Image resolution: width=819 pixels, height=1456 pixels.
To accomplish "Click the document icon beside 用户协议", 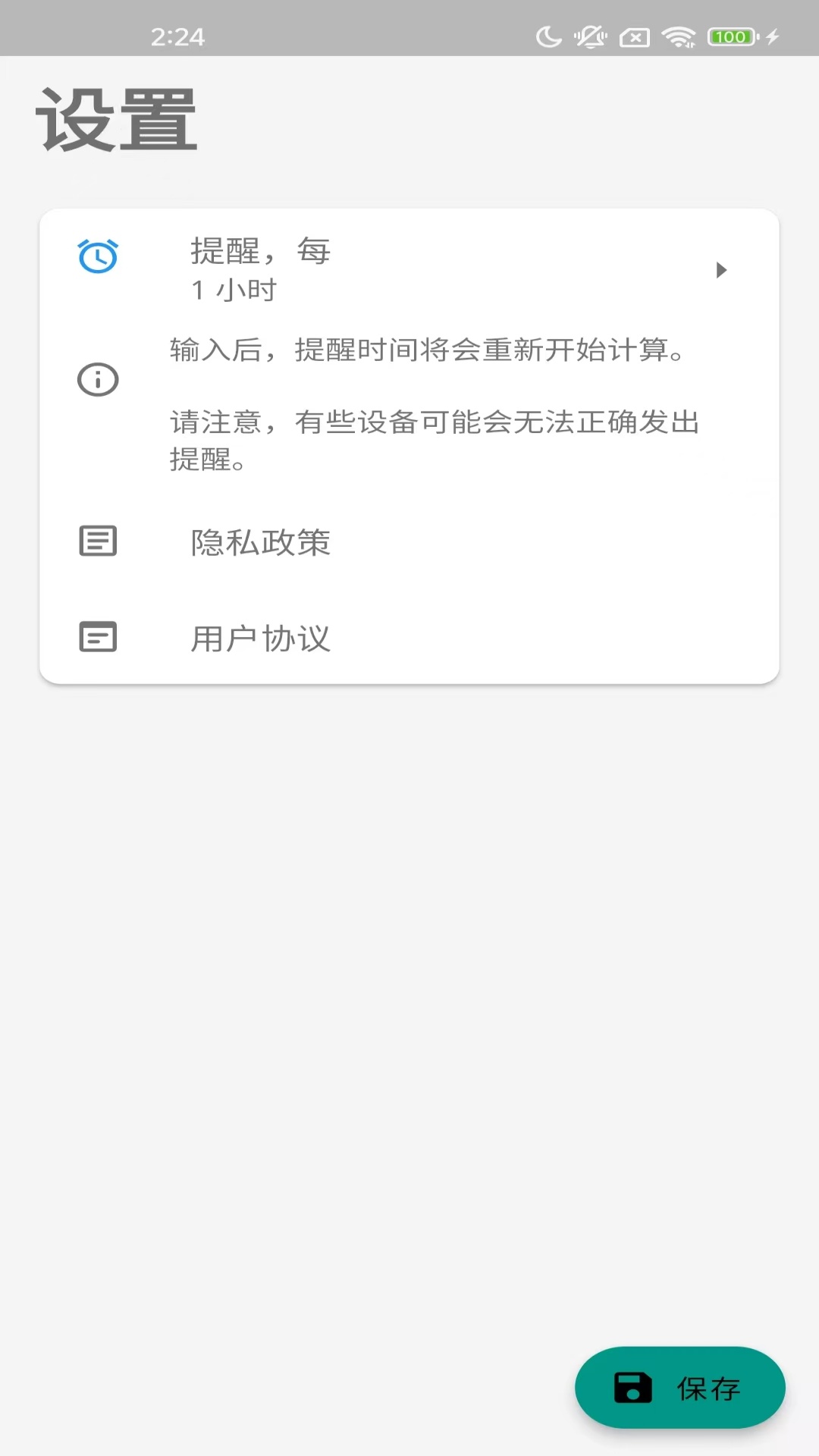I will pos(97,637).
